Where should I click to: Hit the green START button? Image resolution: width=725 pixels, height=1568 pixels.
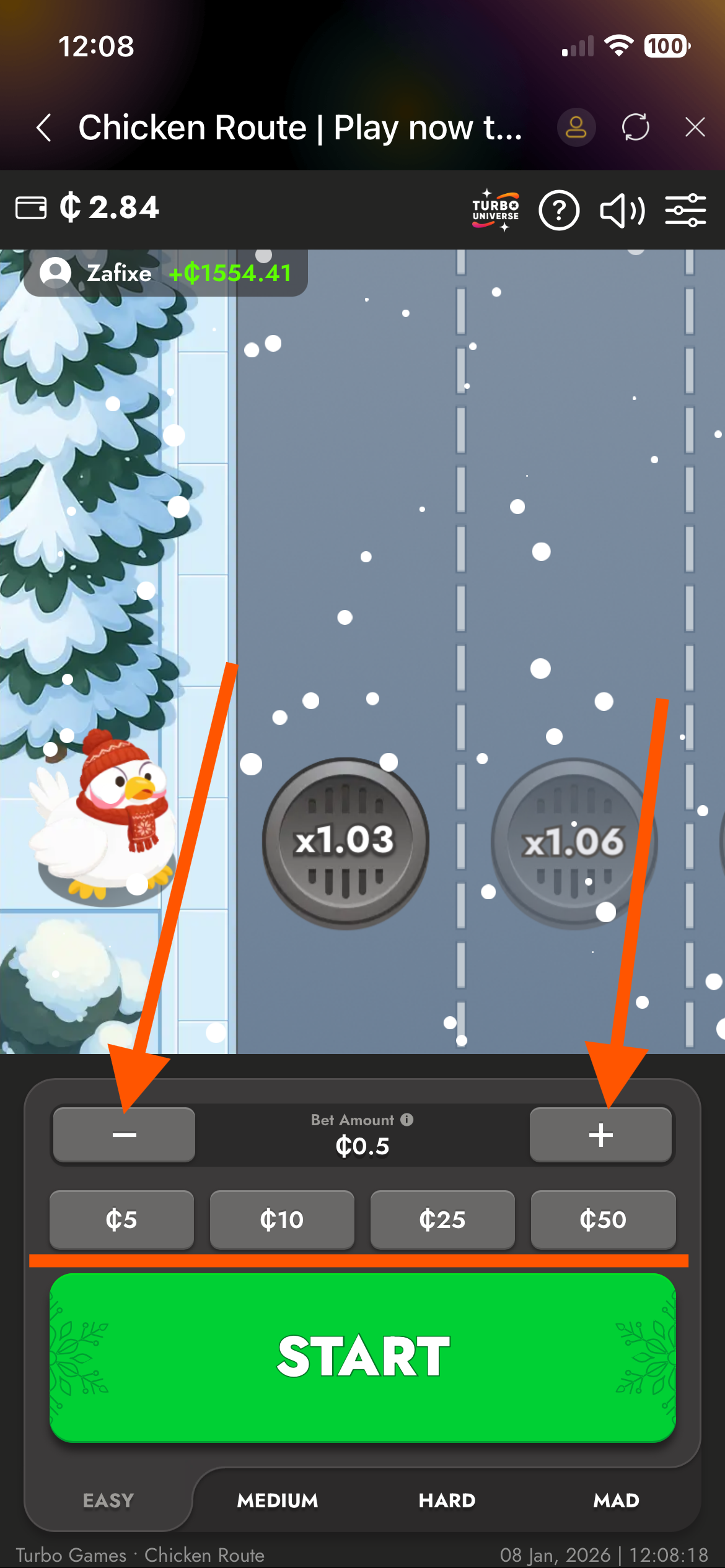point(362,1357)
